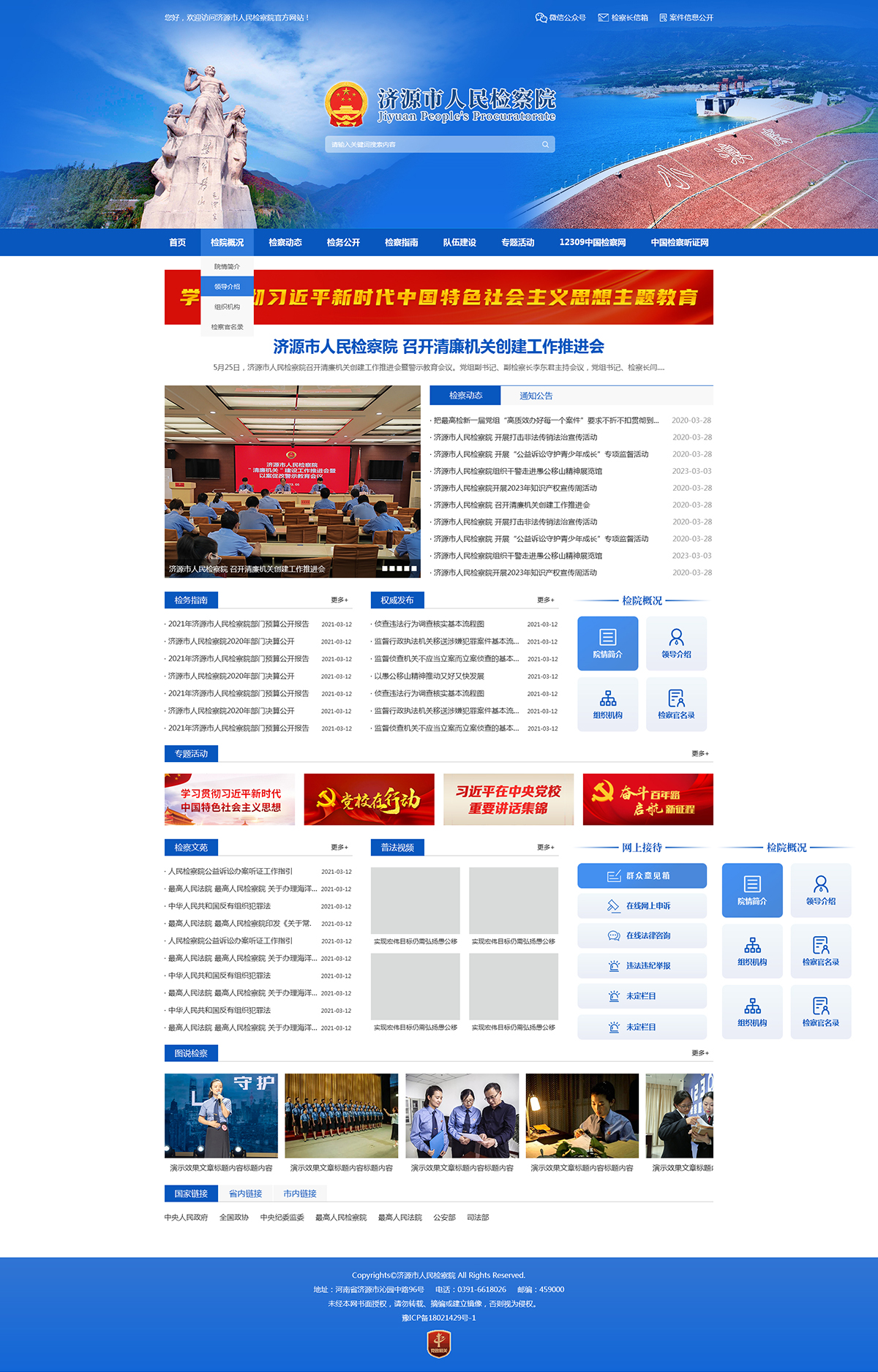Open 检察动态 in the main navigation

point(285,243)
